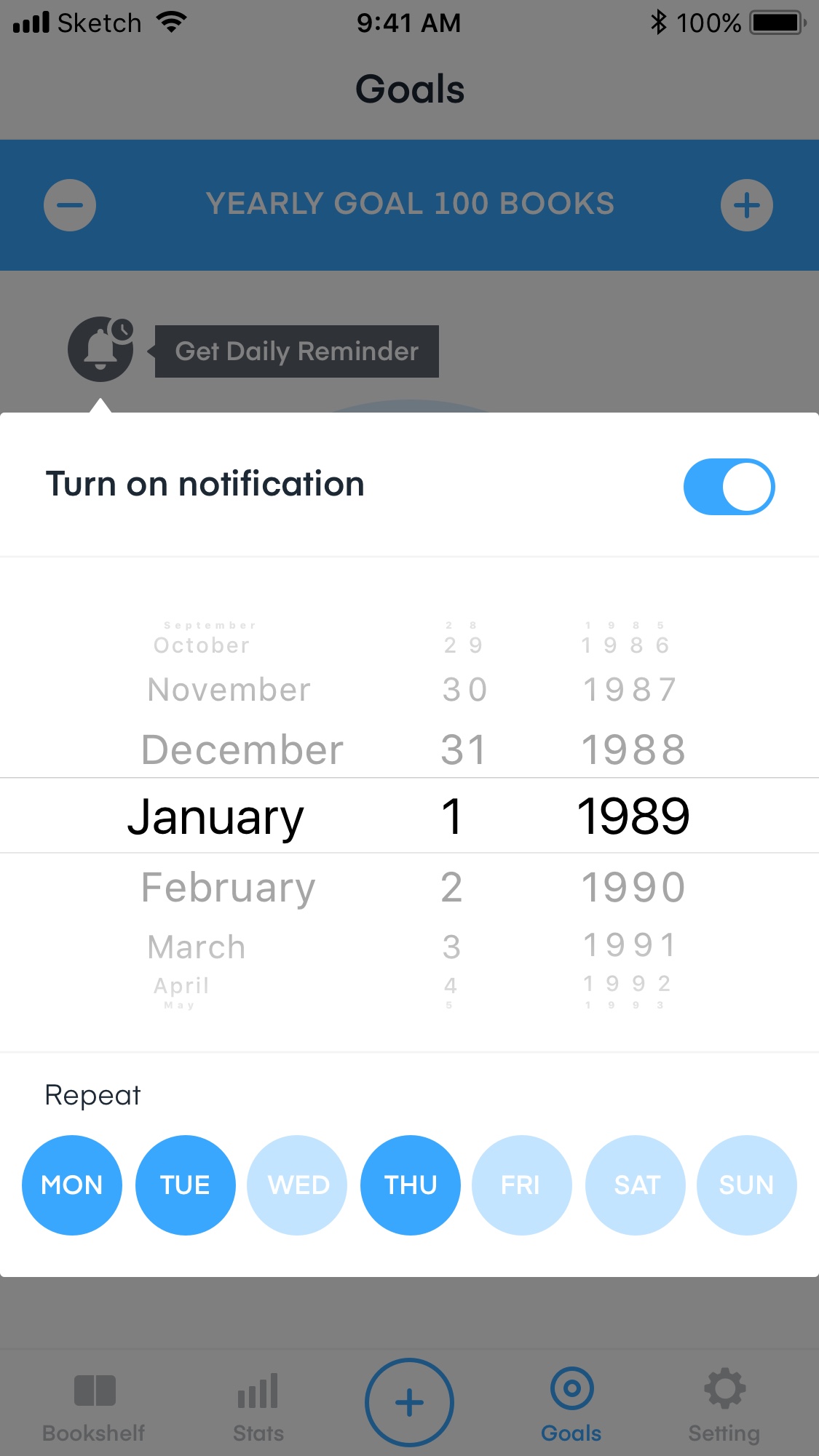Pick 1990 in the year picker
Screen dimensions: 819x1456
pos(633,888)
